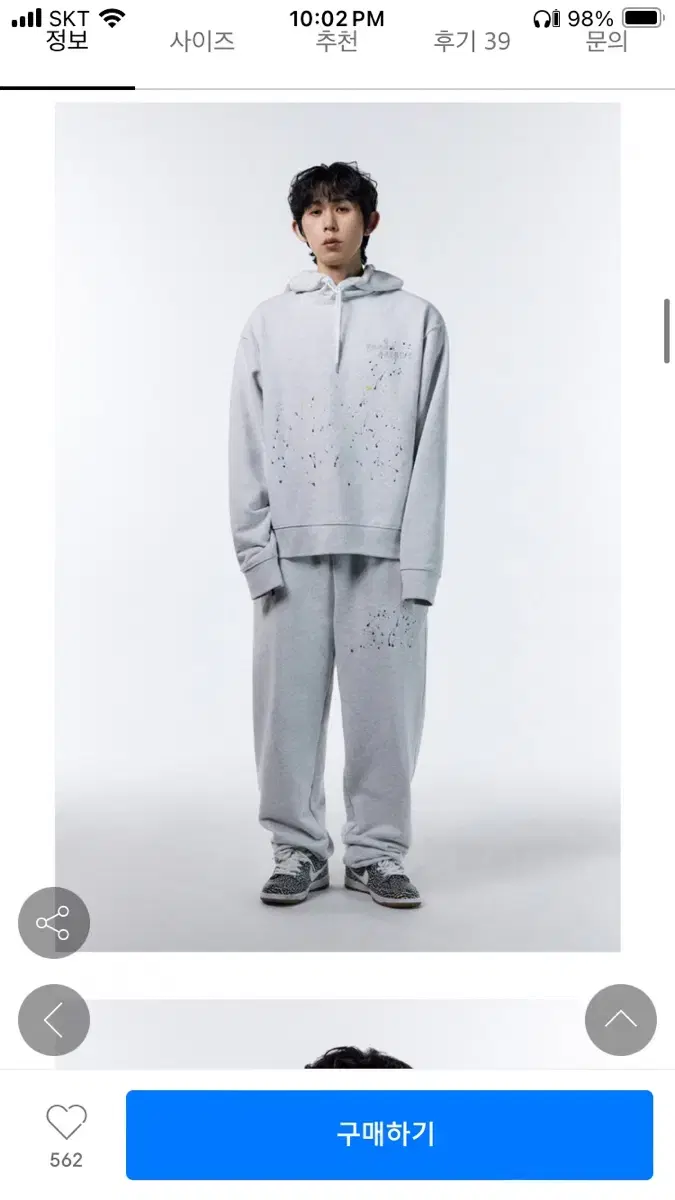Share this product
Viewport: 675px width, 1200px height.
54,923
